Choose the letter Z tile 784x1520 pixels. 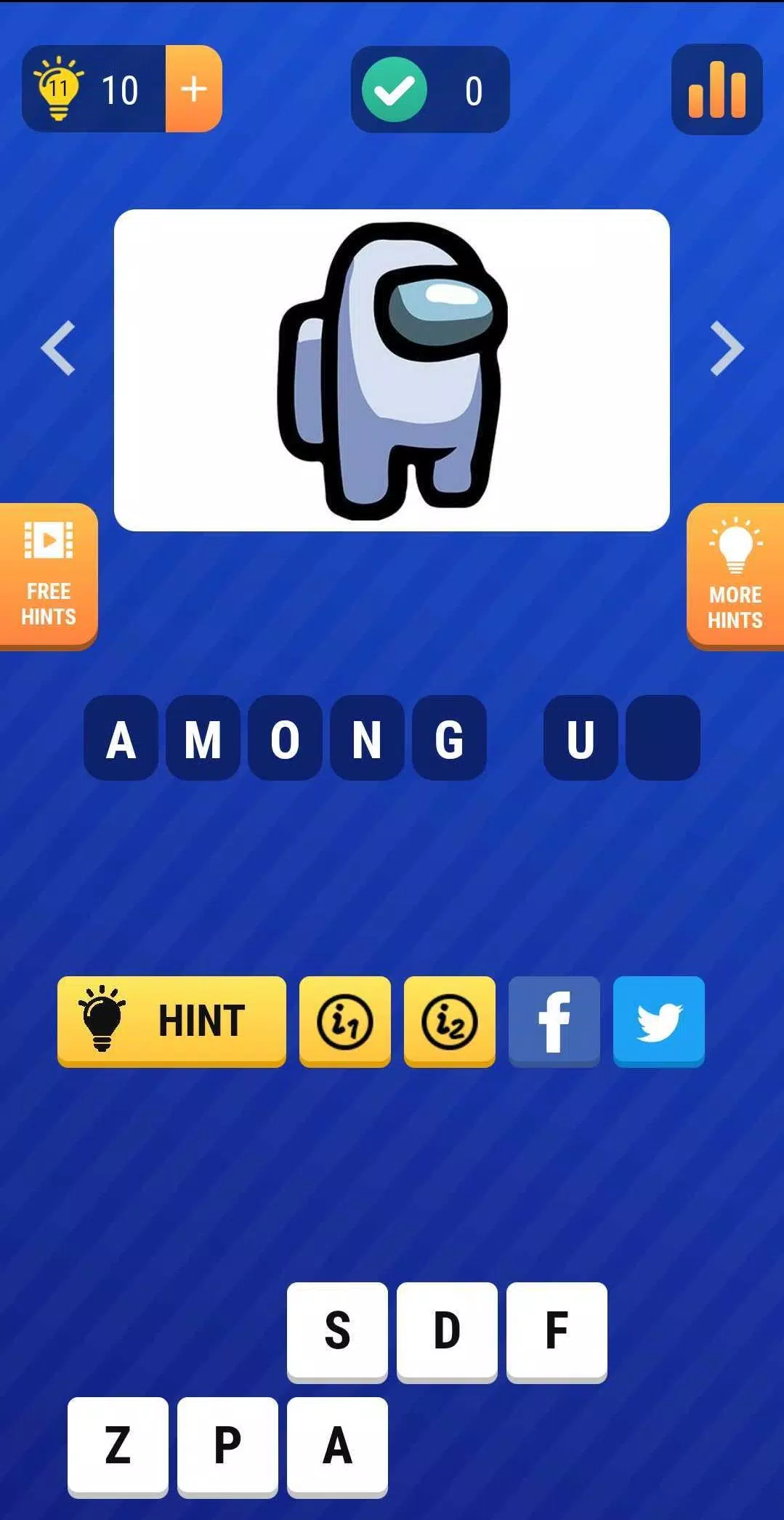pyautogui.click(x=118, y=1445)
